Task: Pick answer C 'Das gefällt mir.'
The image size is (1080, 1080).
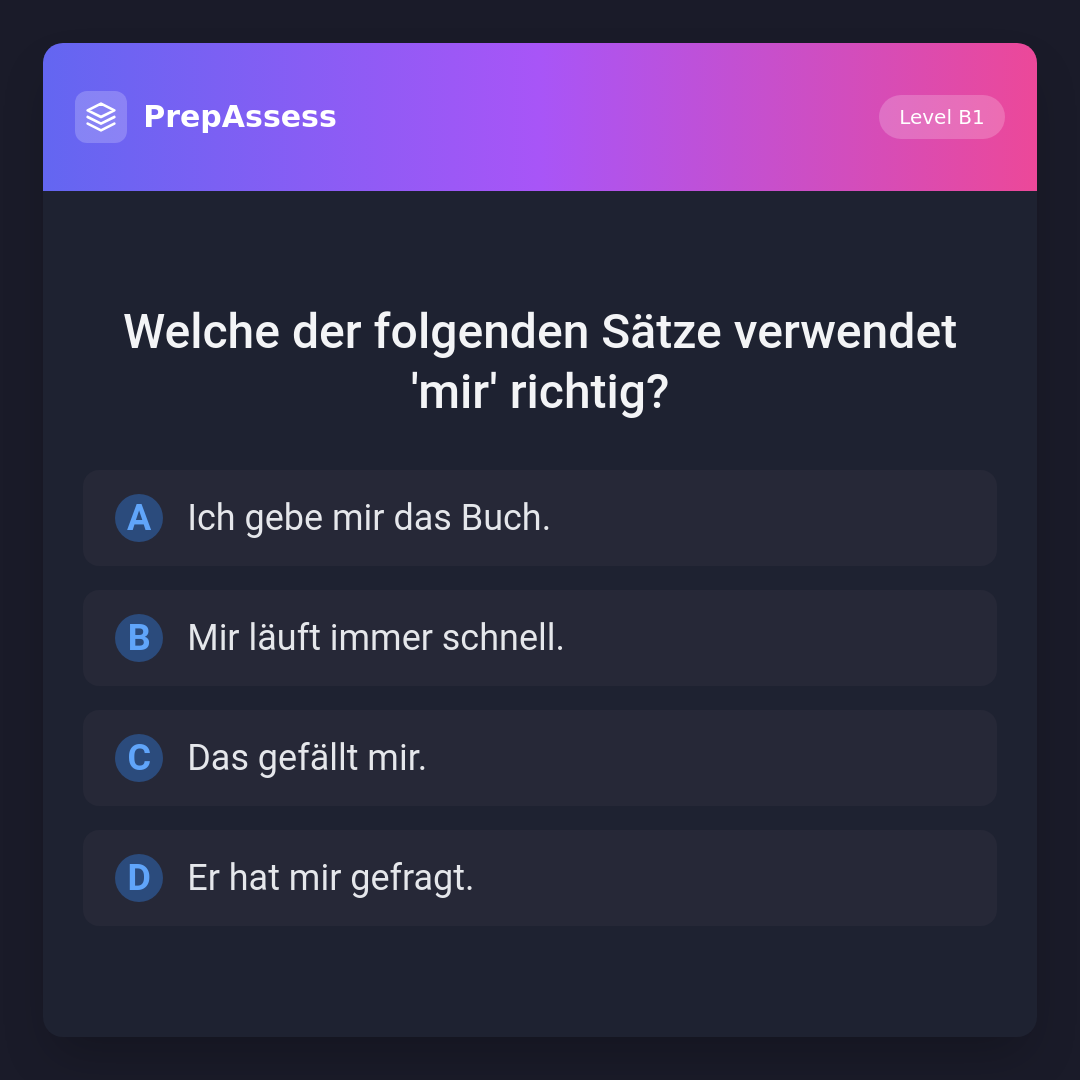Action: [x=540, y=758]
